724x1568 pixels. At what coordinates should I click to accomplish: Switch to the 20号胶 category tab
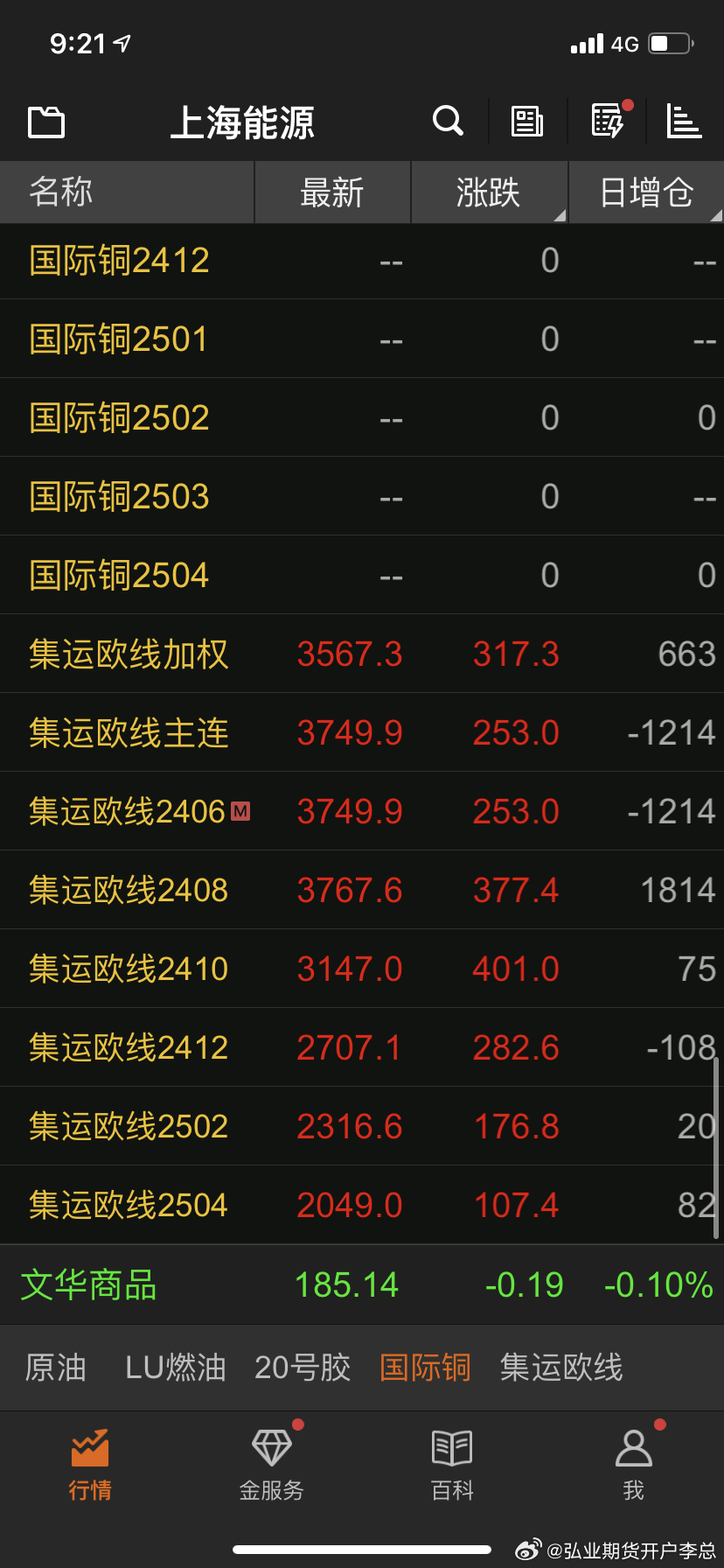[x=303, y=1367]
